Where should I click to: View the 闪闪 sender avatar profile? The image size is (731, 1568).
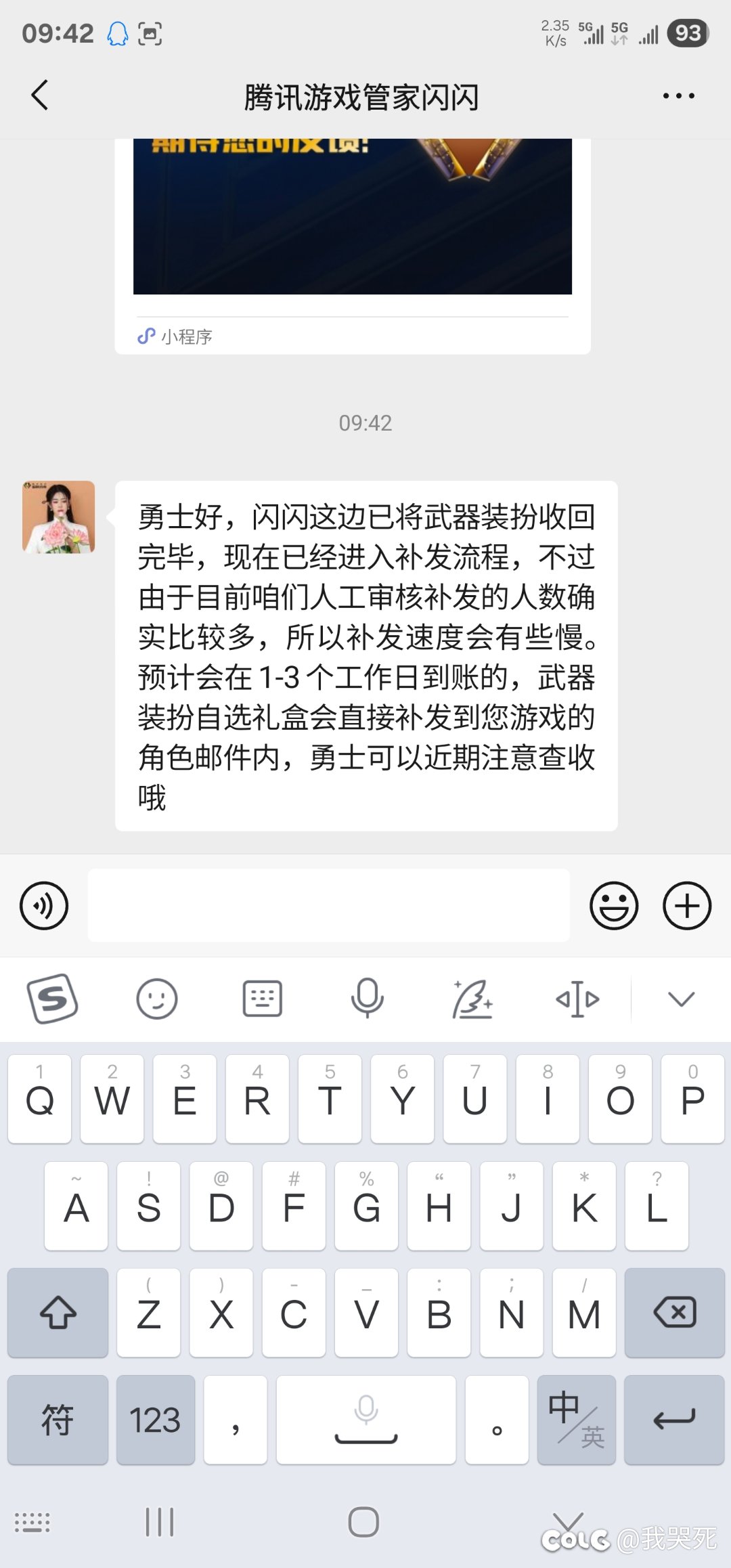click(59, 517)
